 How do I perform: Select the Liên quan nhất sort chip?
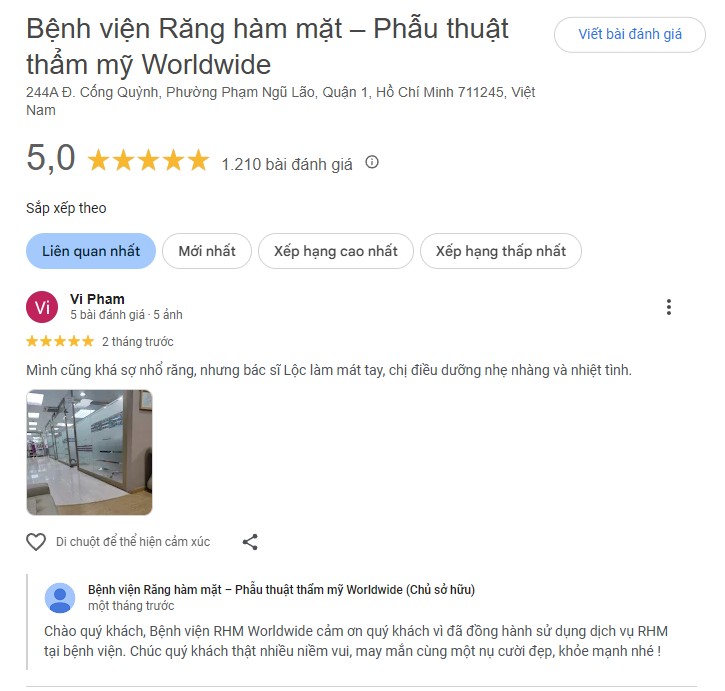coord(91,251)
